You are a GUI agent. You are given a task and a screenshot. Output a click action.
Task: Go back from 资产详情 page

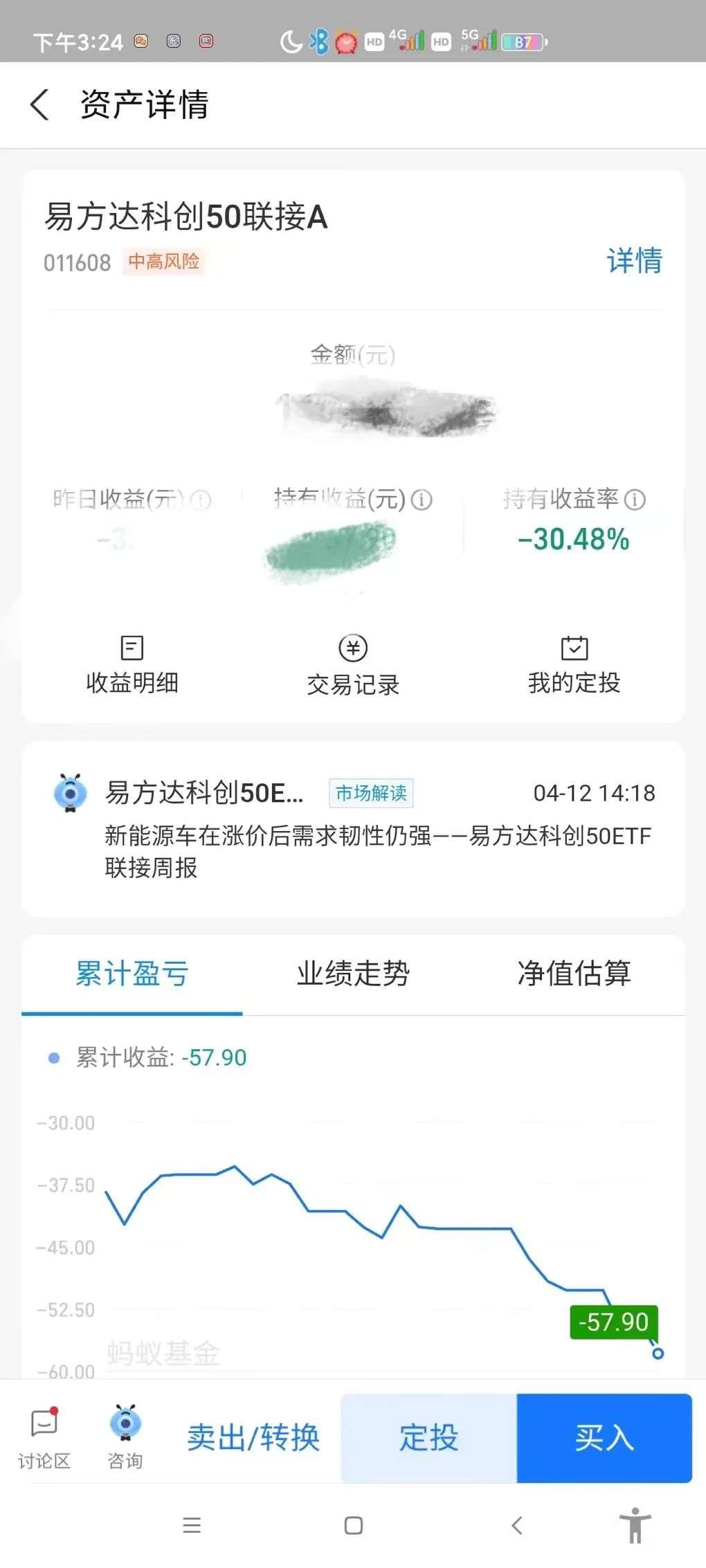tap(40, 105)
